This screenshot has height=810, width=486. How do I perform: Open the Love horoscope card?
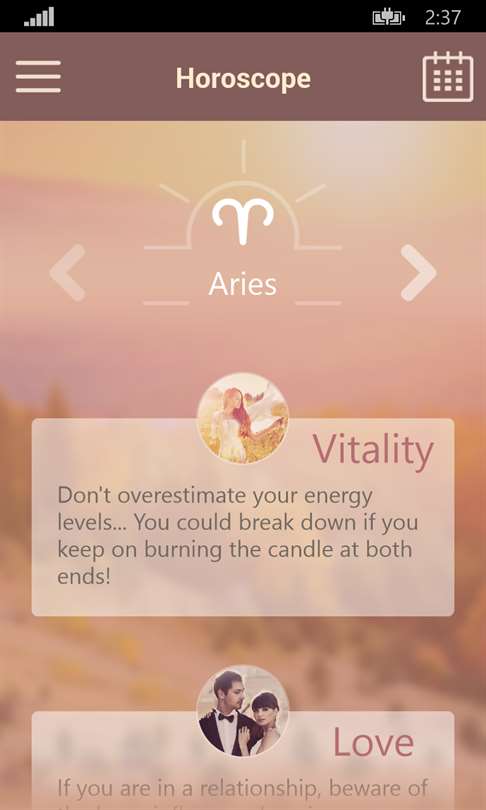(243, 760)
